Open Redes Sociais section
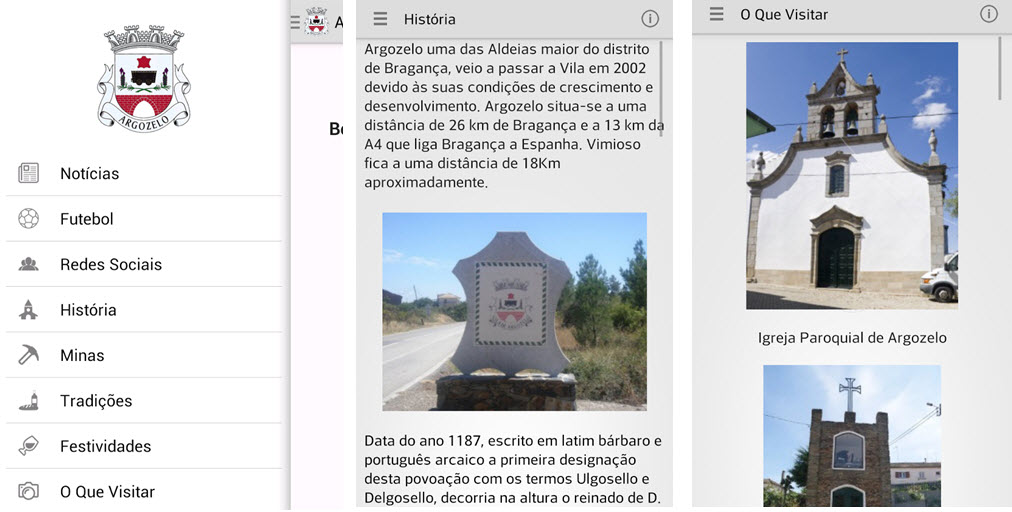The image size is (1012, 512). [110, 264]
